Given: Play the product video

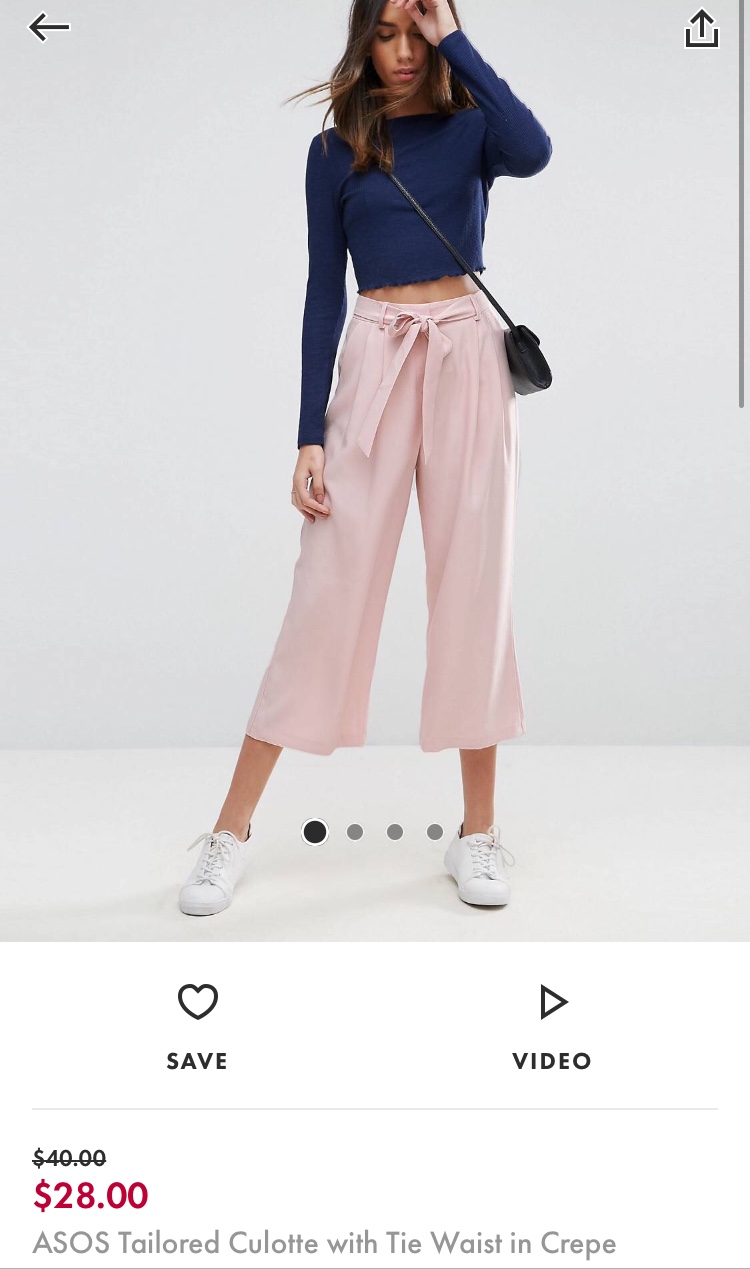Looking at the screenshot, I should tap(553, 1002).
